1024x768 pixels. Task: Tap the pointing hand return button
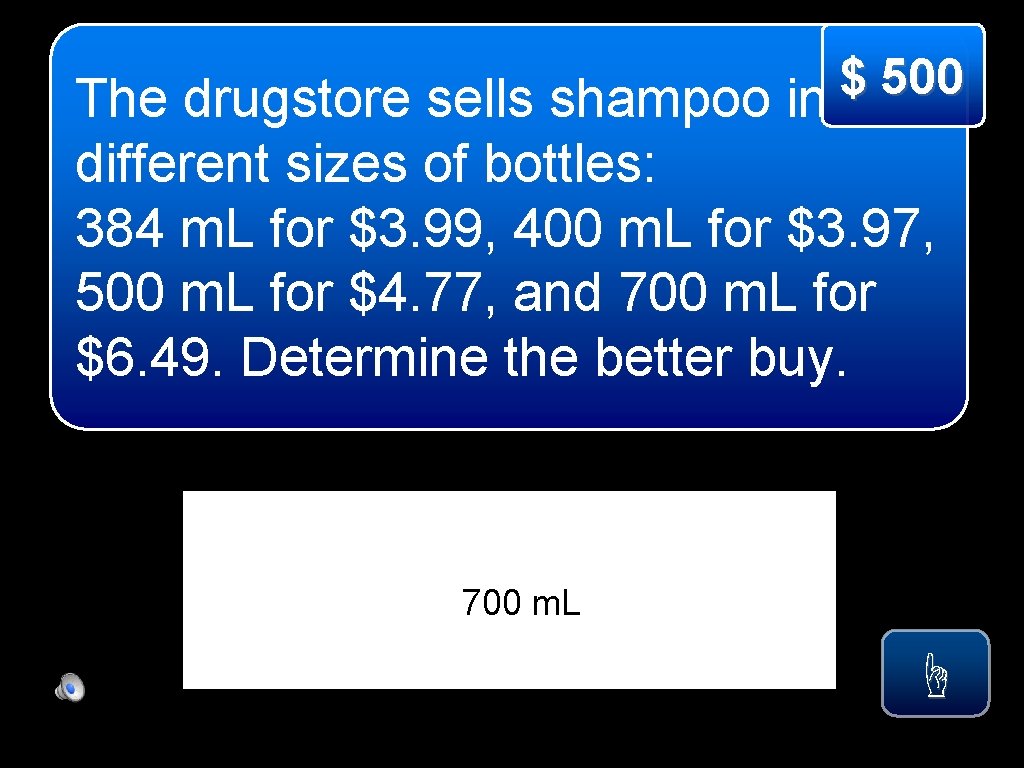coord(935,673)
